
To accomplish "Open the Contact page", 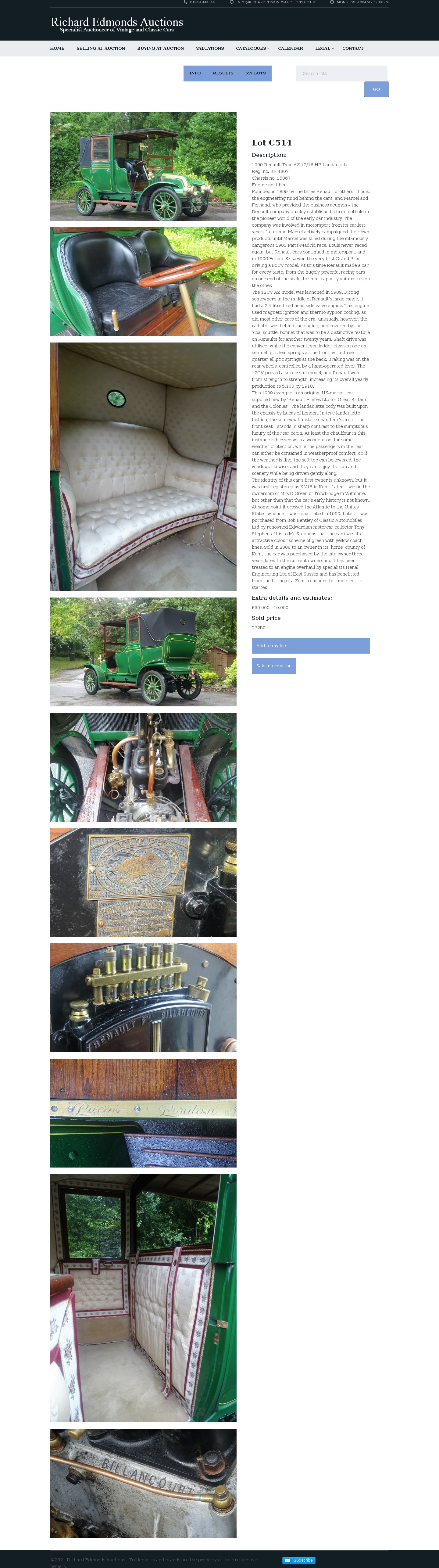I will 353,48.
